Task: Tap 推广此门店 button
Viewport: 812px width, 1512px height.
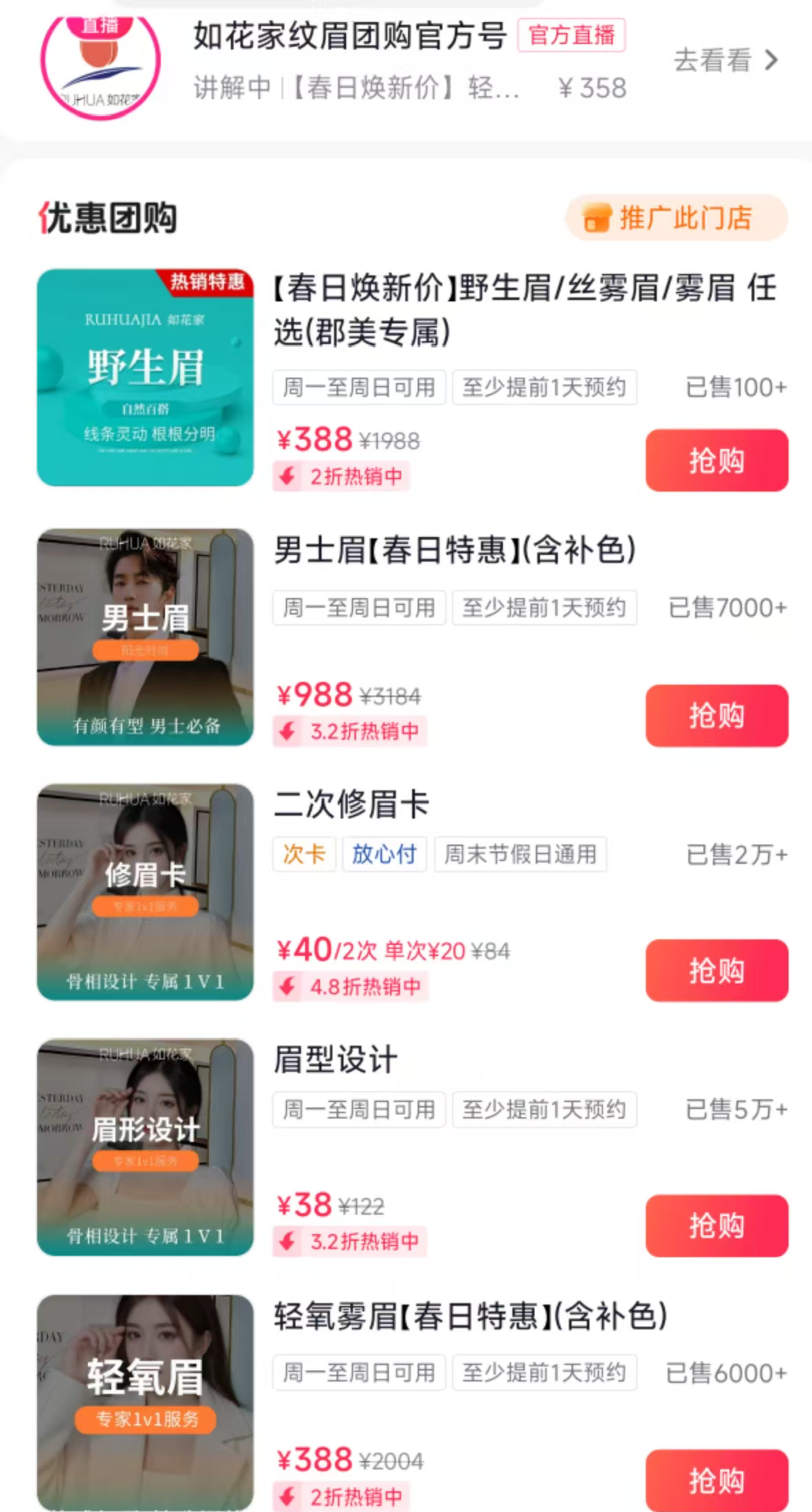Action: [x=676, y=218]
